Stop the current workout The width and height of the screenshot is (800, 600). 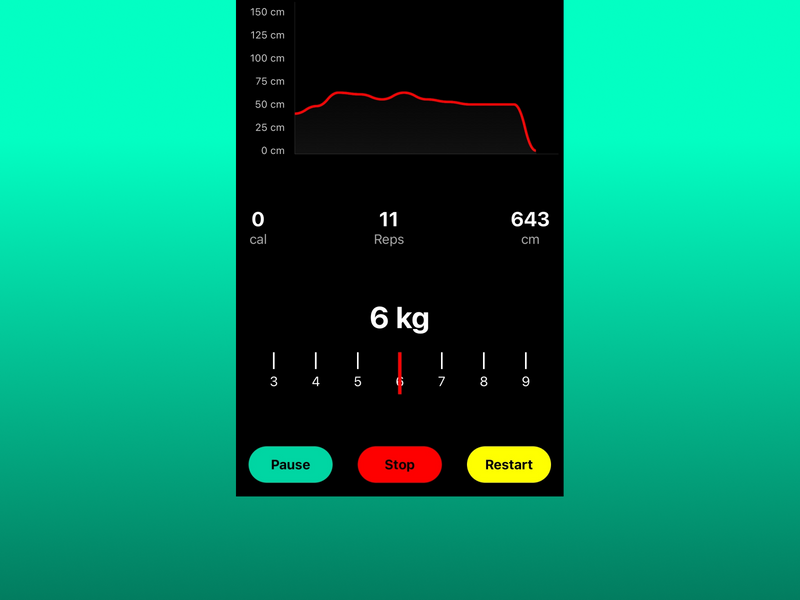tap(399, 465)
